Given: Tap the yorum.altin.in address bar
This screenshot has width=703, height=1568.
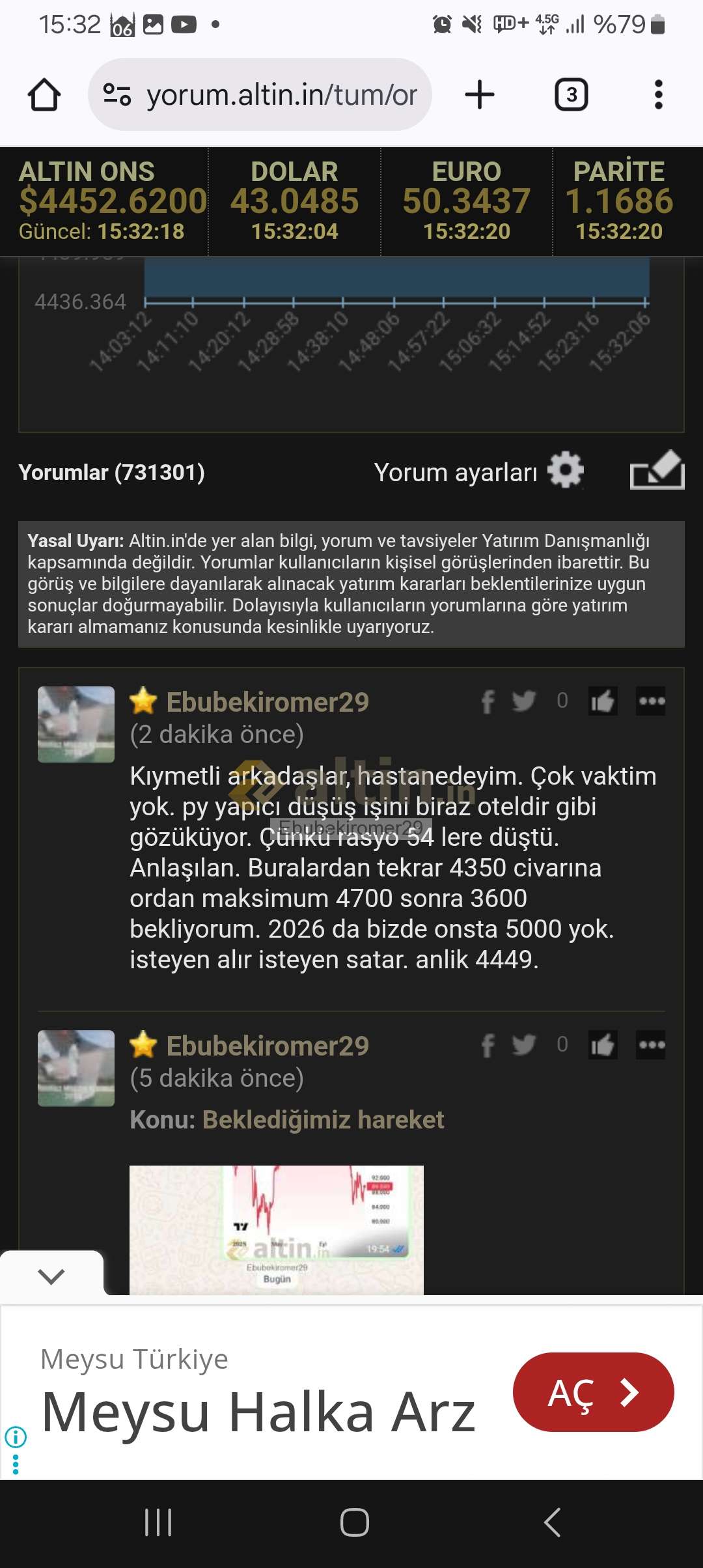Looking at the screenshot, I should click(x=280, y=95).
